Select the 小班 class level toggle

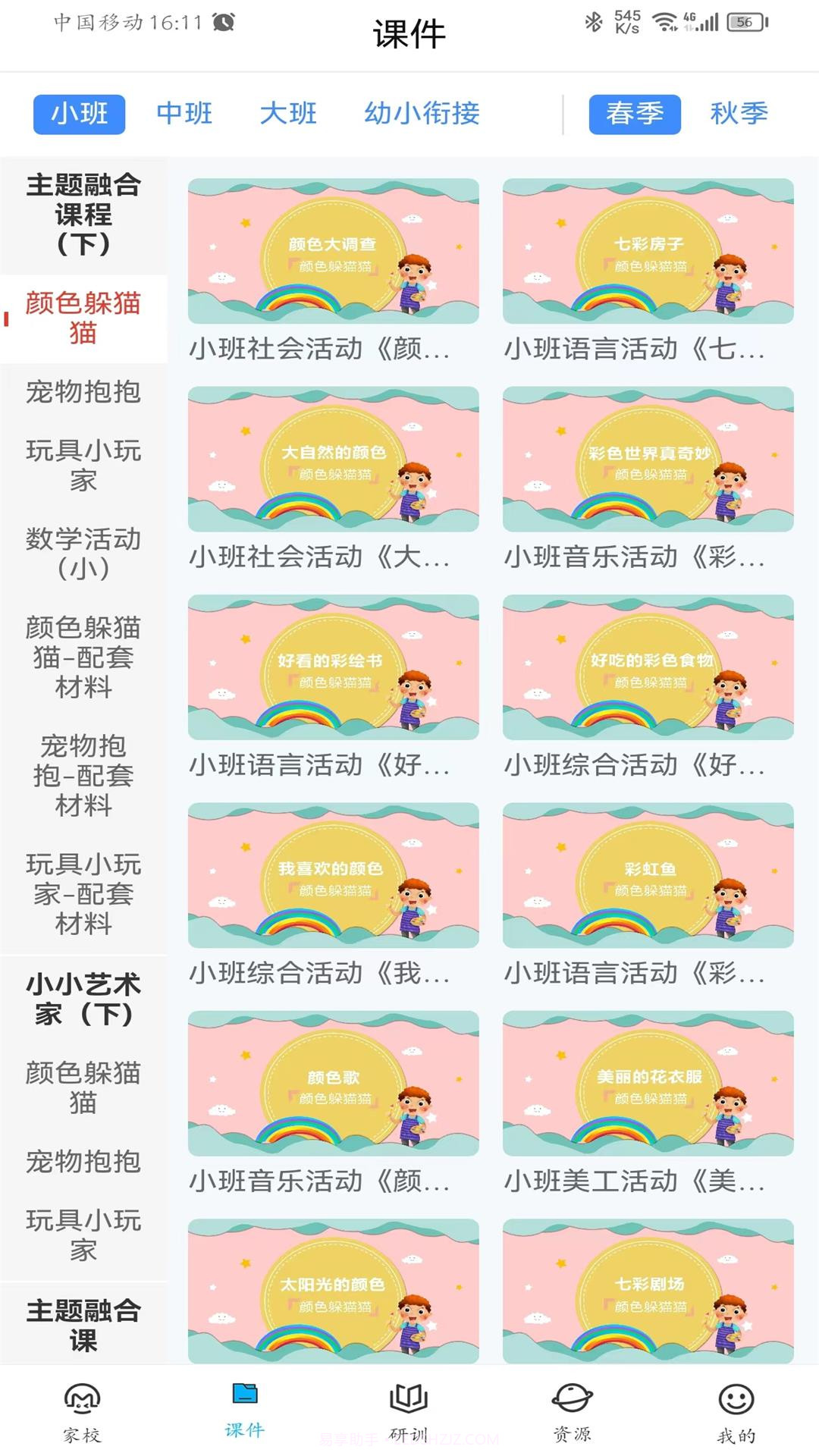78,115
